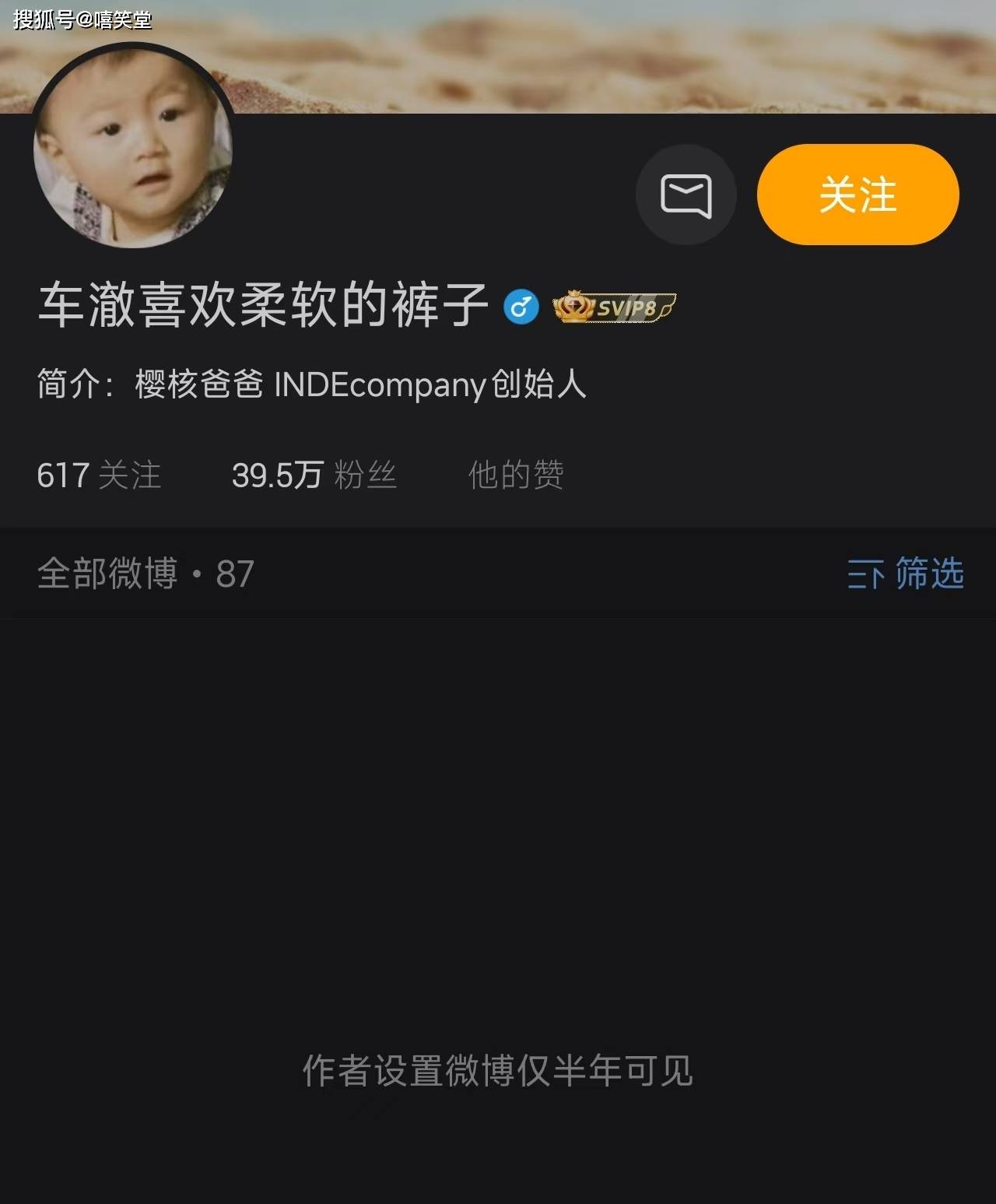
Task: Open the private message icon
Action: [x=686, y=195]
